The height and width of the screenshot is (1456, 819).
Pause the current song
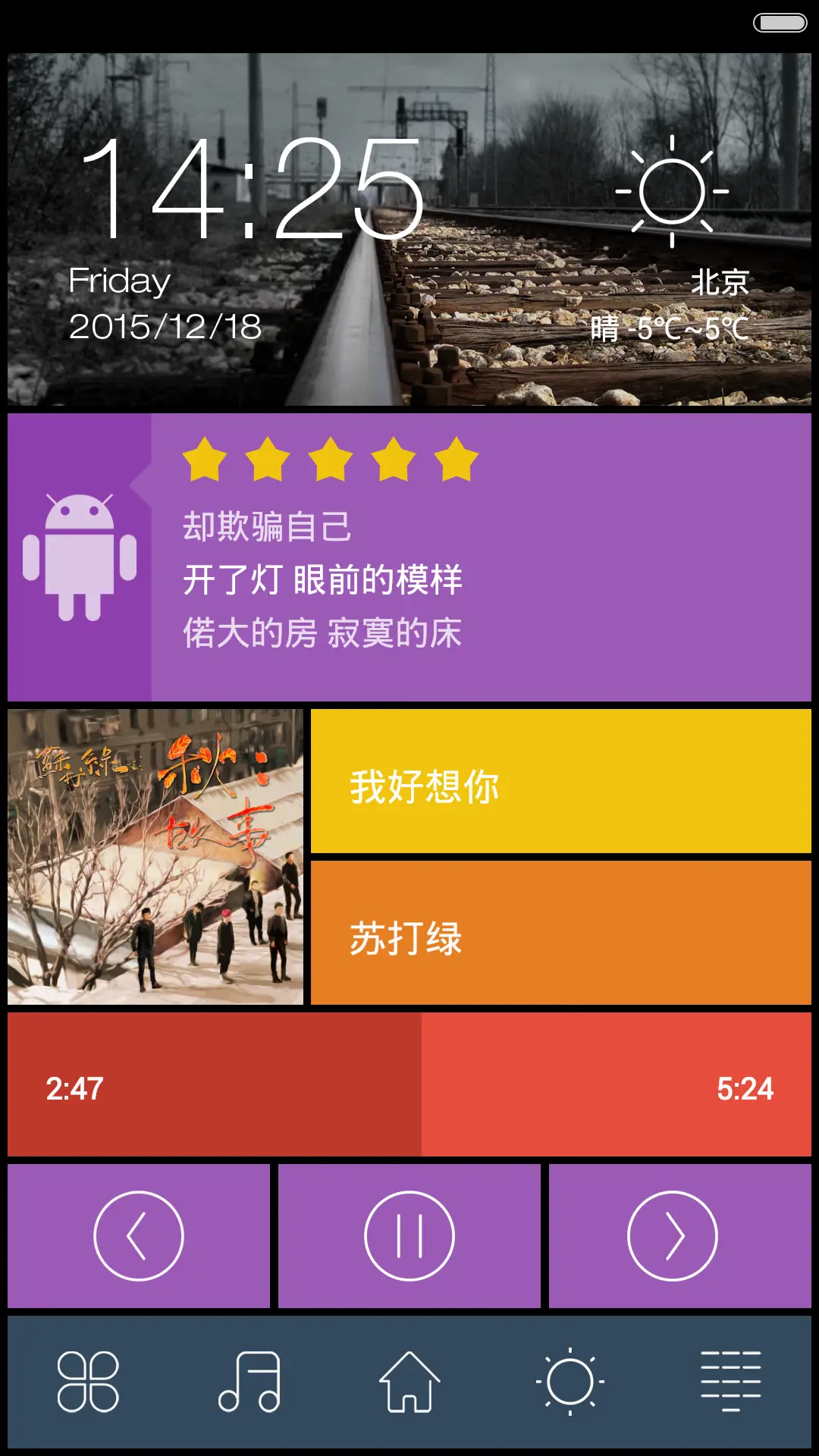click(409, 1236)
